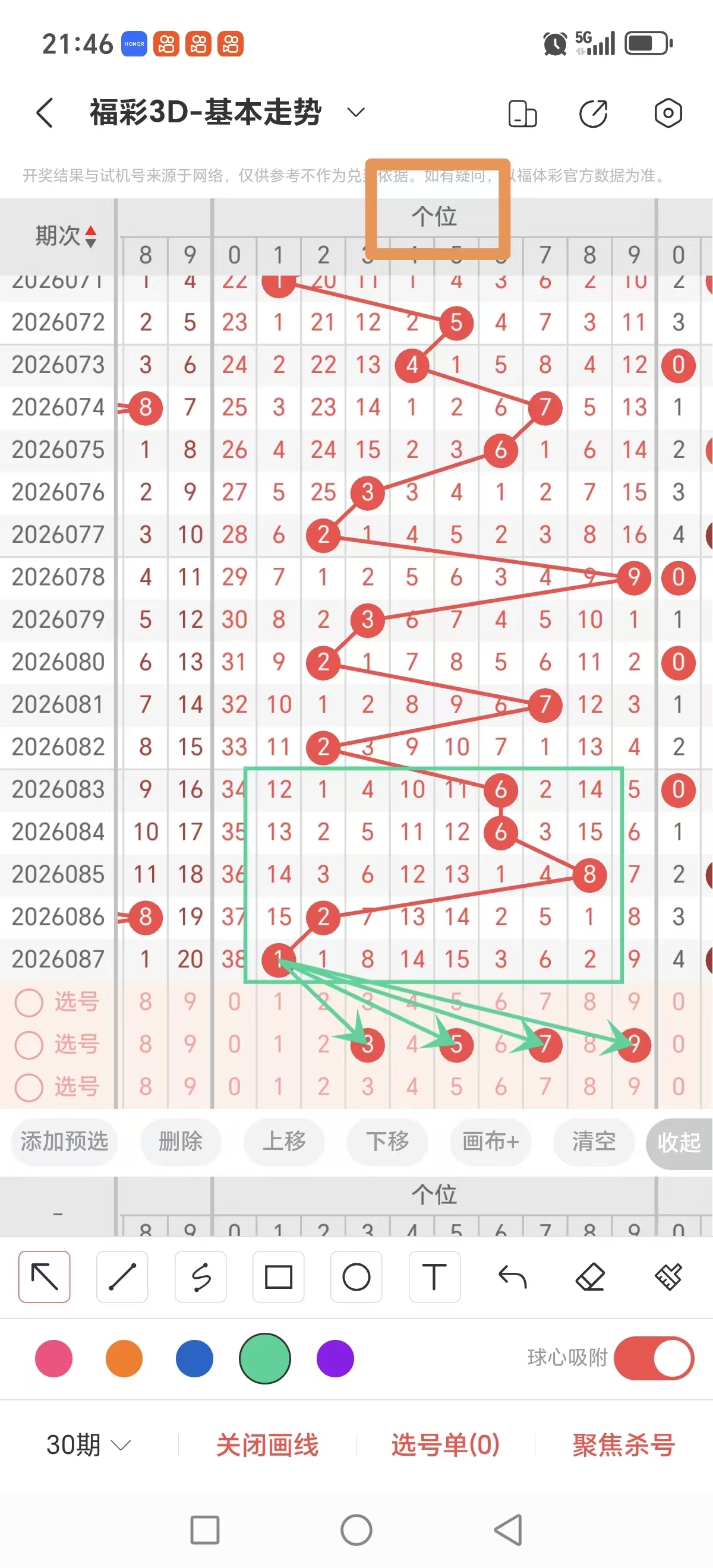Select the text (T) annotation tool

pyautogui.click(x=434, y=1276)
